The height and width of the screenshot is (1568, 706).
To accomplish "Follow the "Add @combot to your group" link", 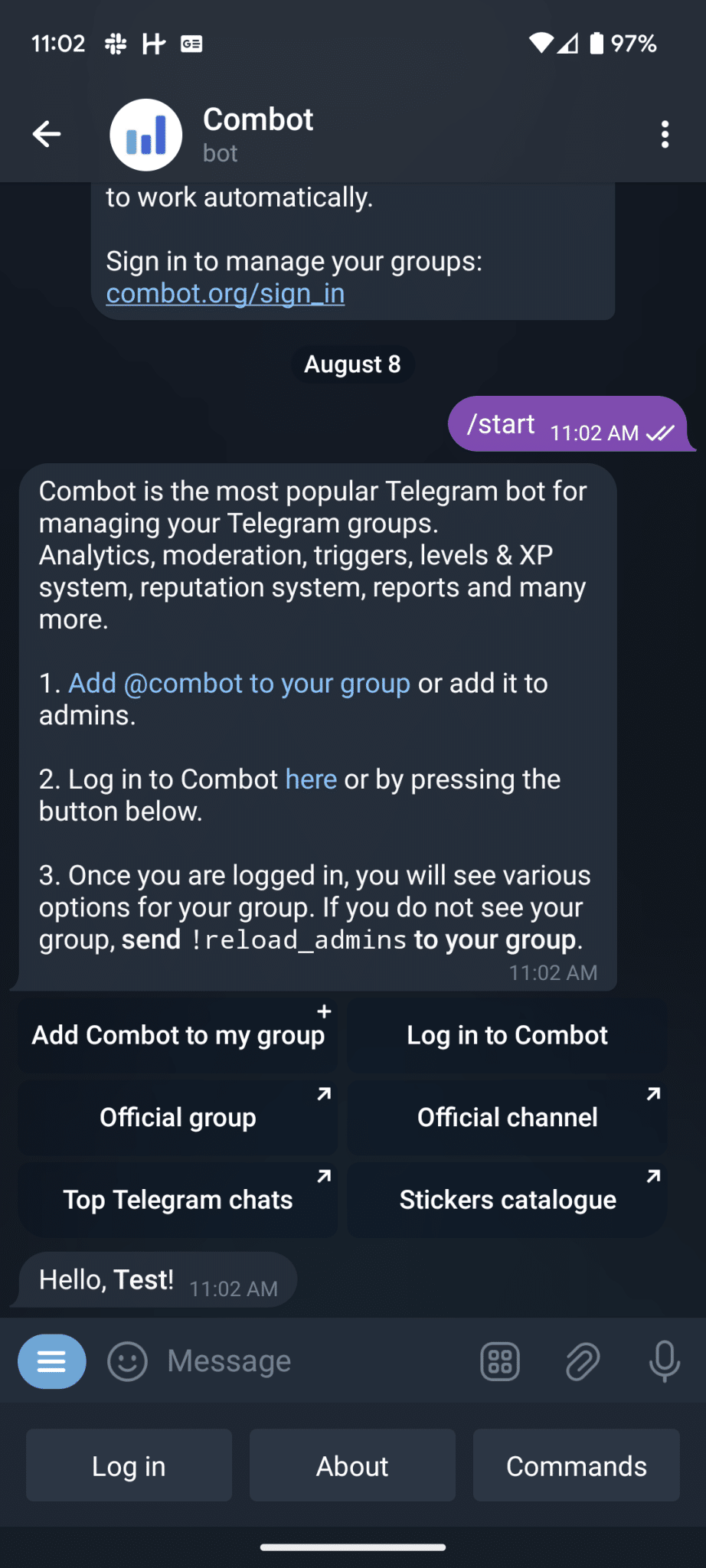I will tap(240, 683).
